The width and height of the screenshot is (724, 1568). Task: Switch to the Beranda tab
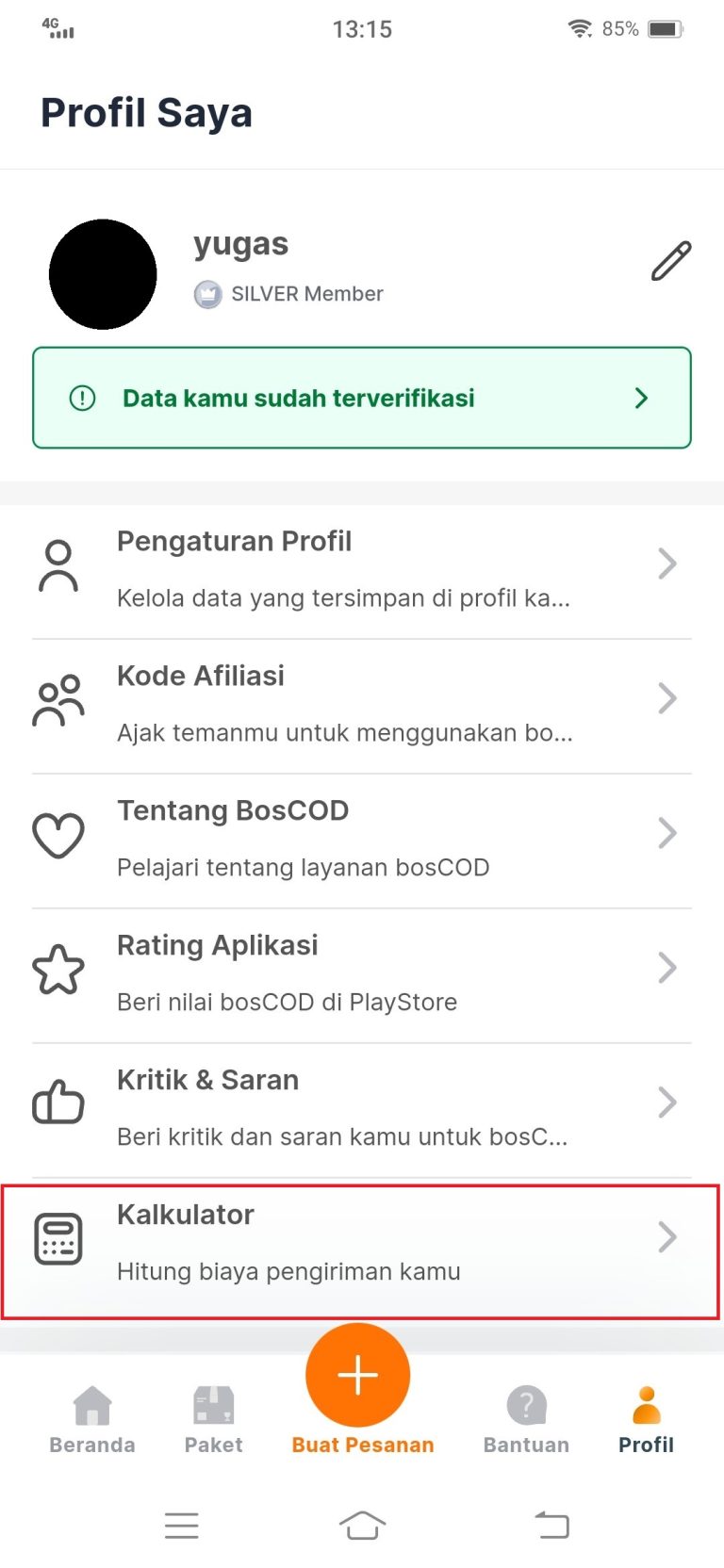coord(92,1420)
